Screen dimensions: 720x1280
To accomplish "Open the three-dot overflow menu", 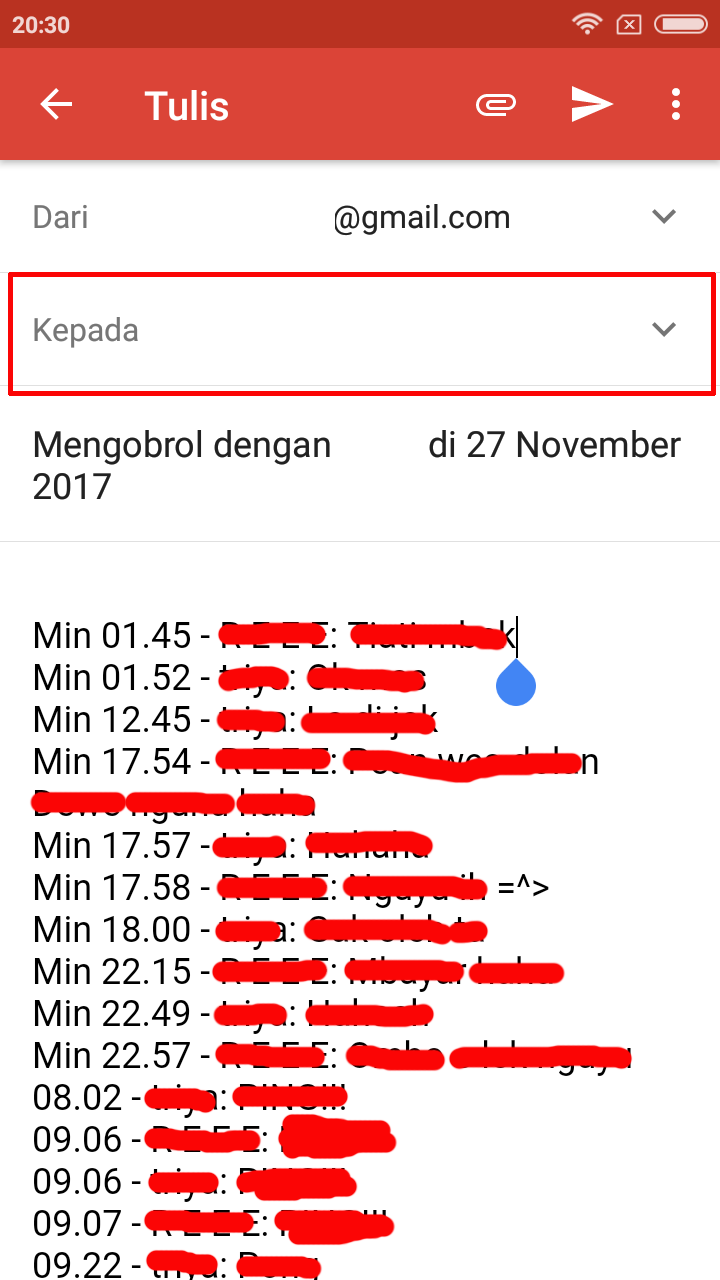I will click(x=677, y=105).
